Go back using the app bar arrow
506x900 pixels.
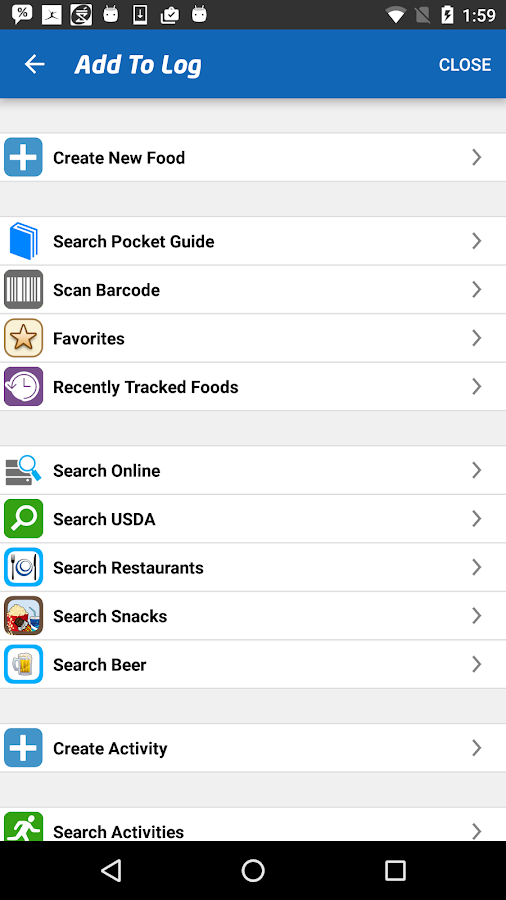tap(34, 64)
